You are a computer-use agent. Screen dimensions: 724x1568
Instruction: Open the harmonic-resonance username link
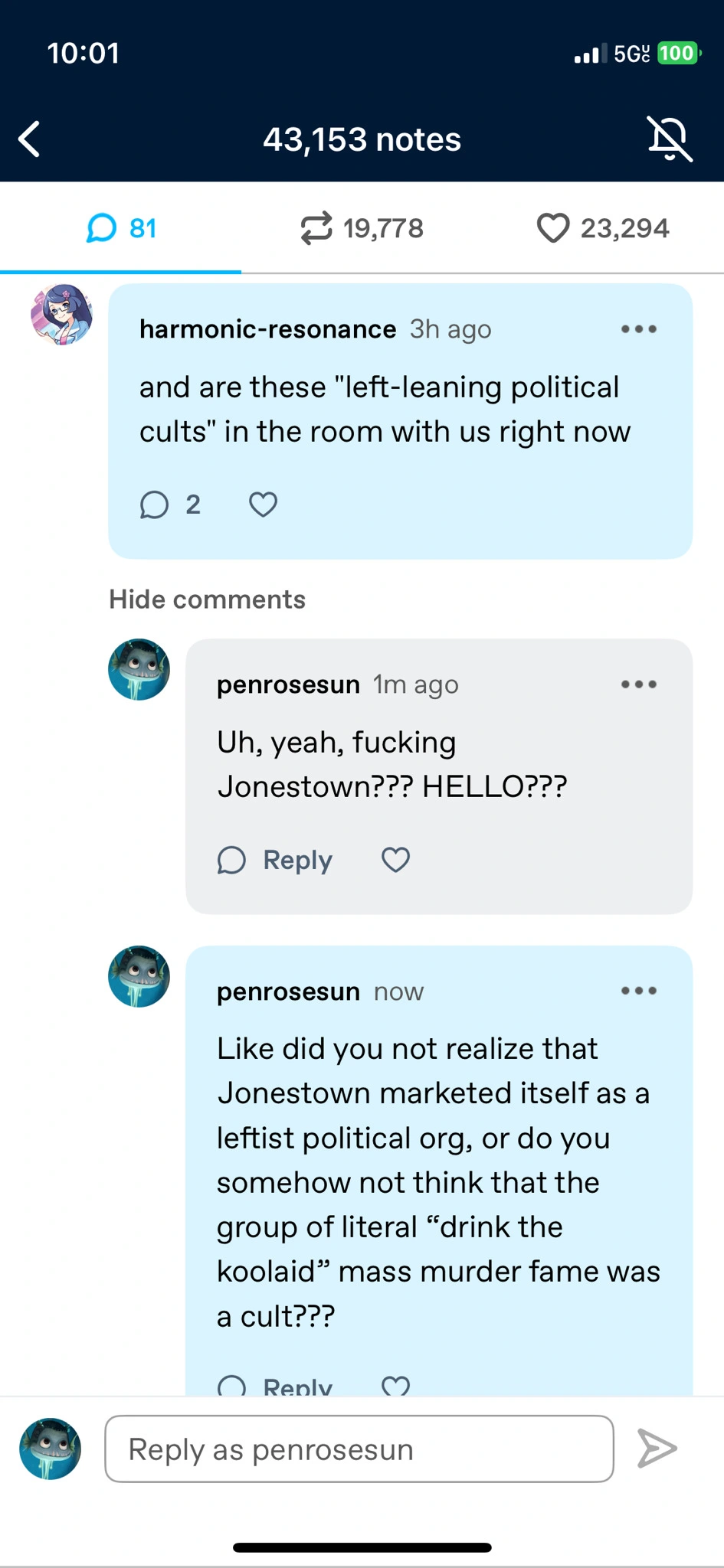[x=267, y=329]
